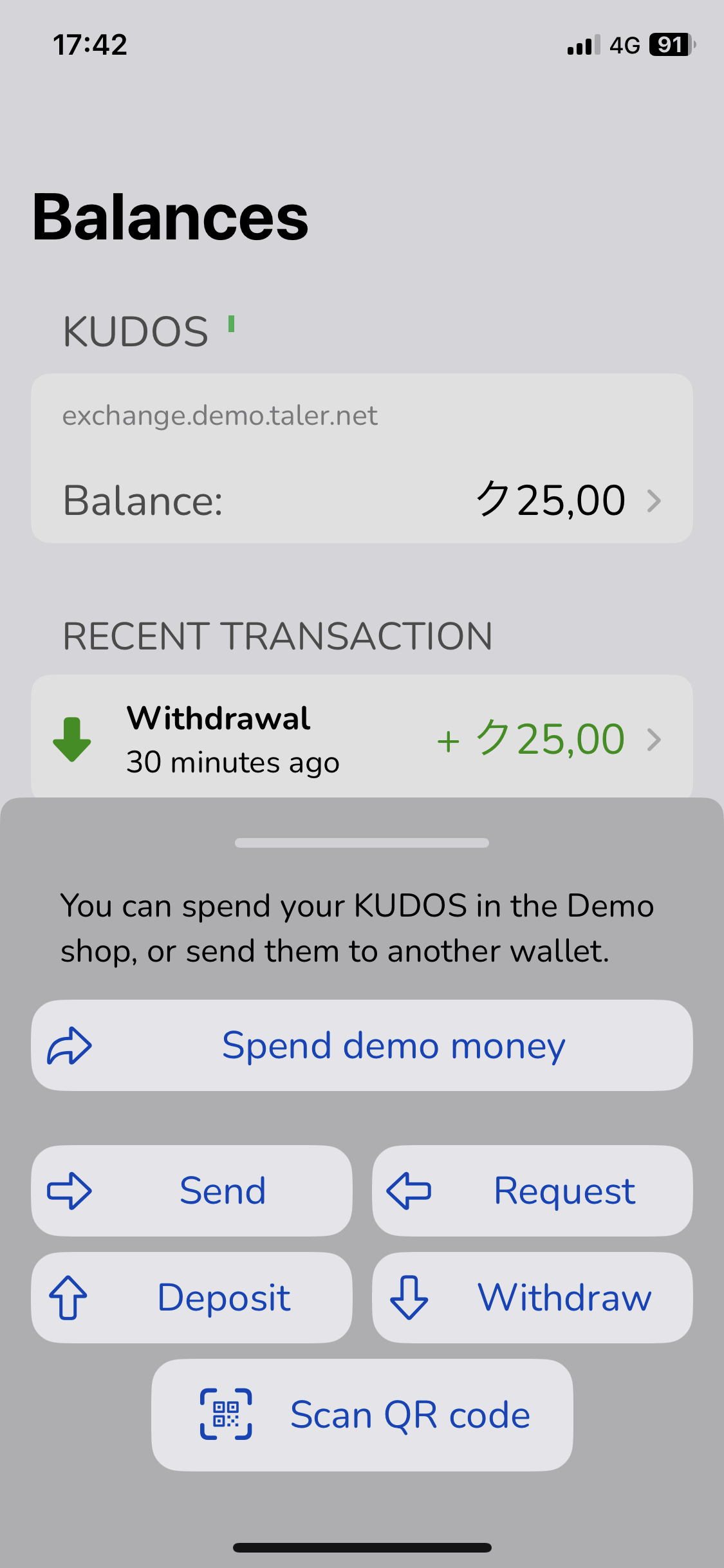
Task: Tap the bottom sheet drag handle
Action: click(x=362, y=843)
